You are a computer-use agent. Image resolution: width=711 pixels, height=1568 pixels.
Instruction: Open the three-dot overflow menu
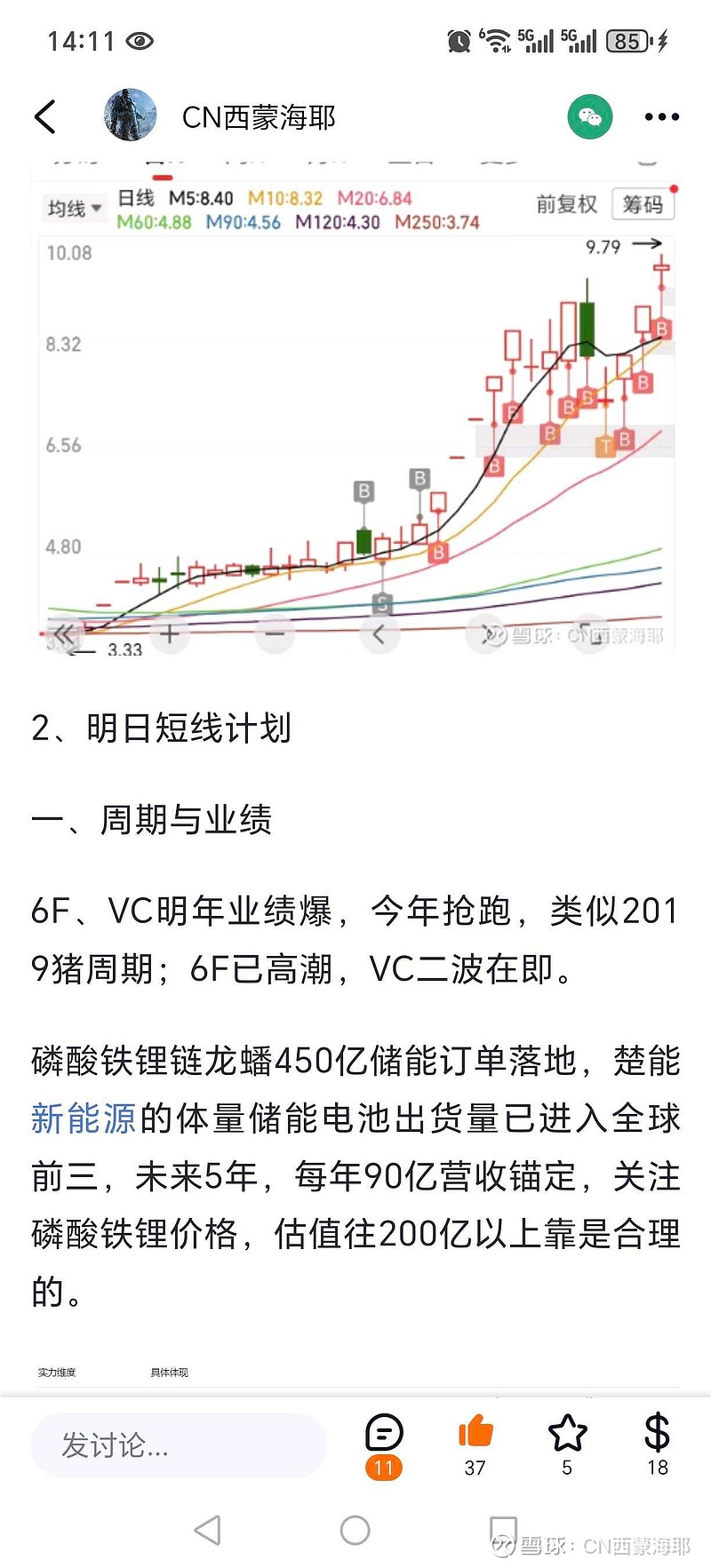662,116
